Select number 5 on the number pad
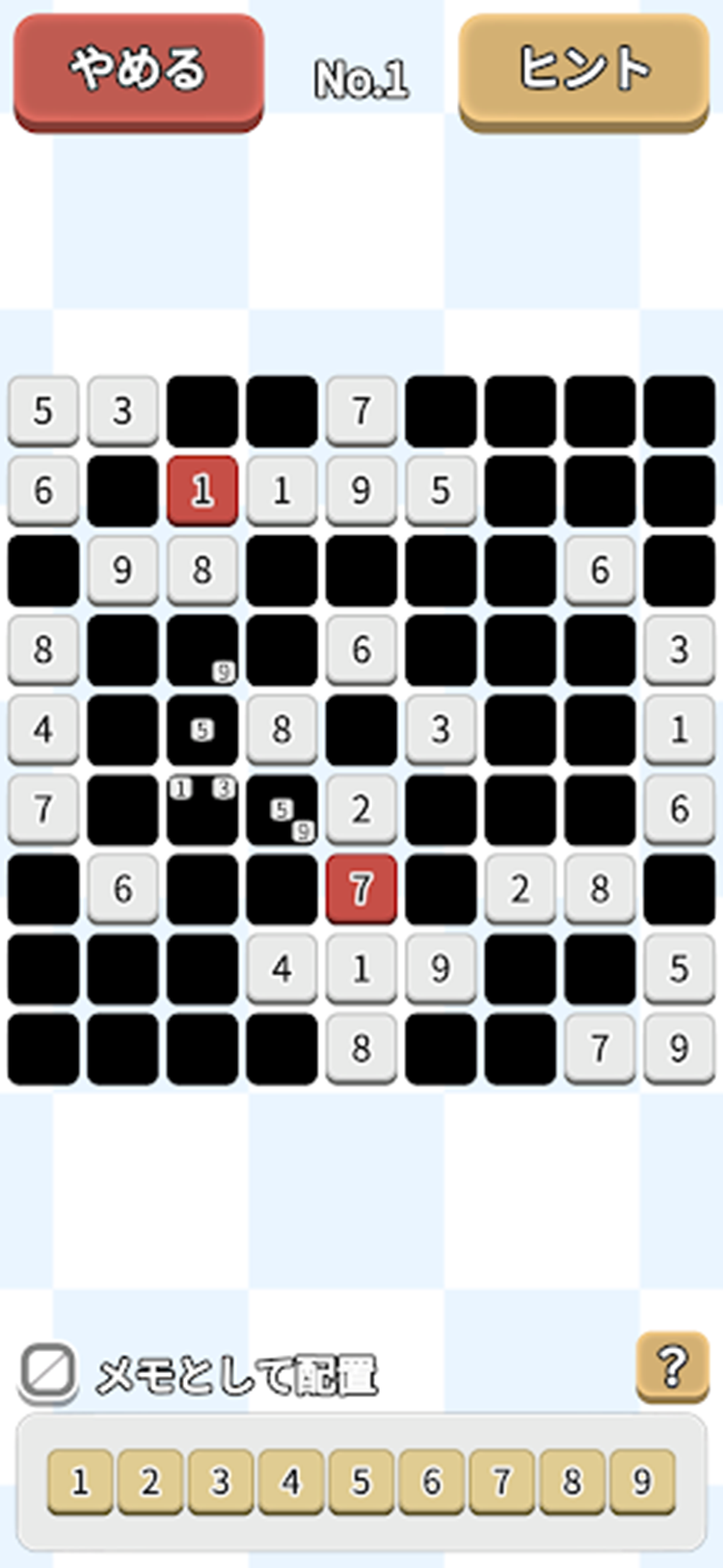This screenshot has width=723, height=1568. (x=361, y=1481)
